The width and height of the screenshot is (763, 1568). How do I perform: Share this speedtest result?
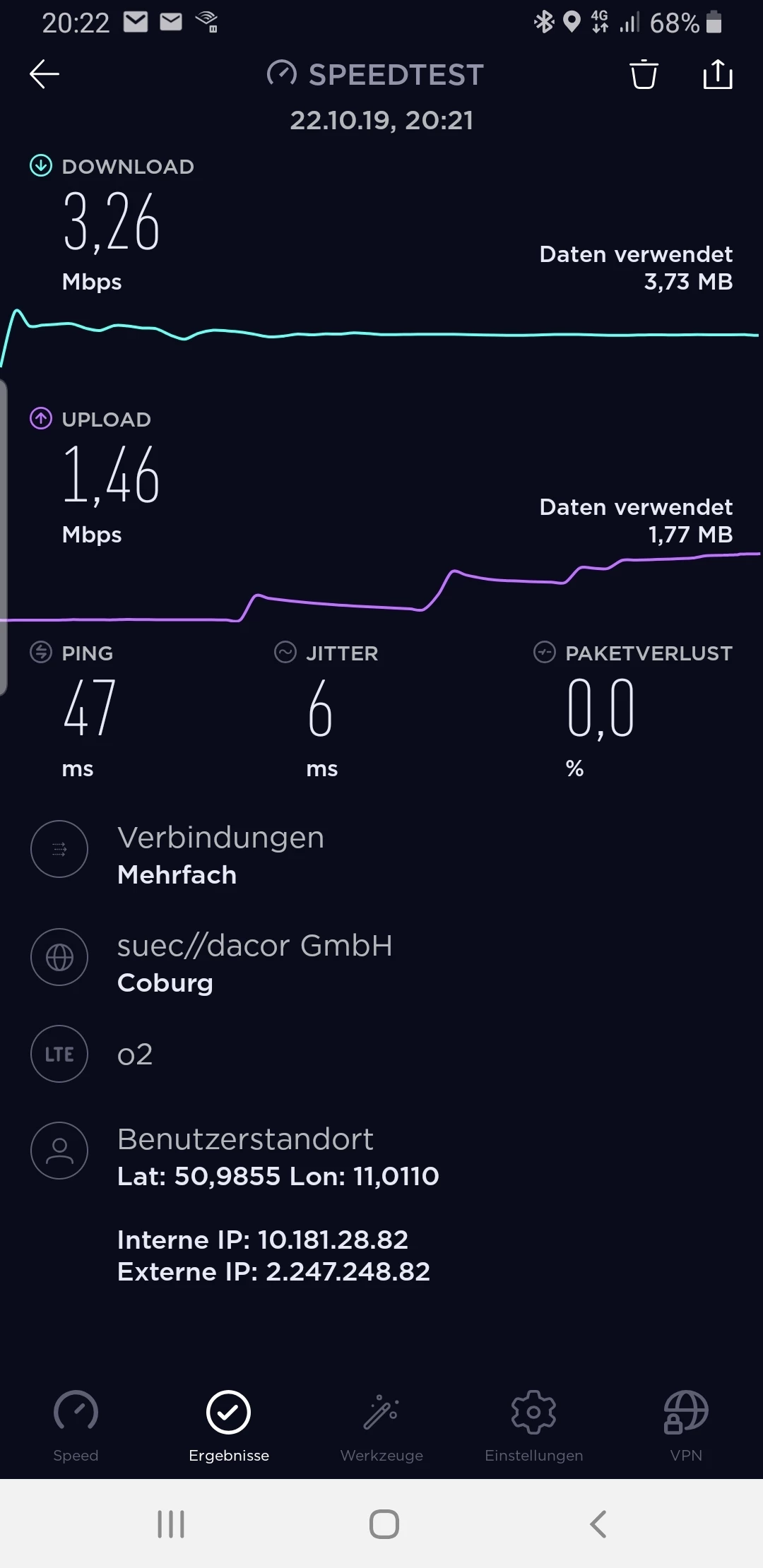pyautogui.click(x=718, y=74)
